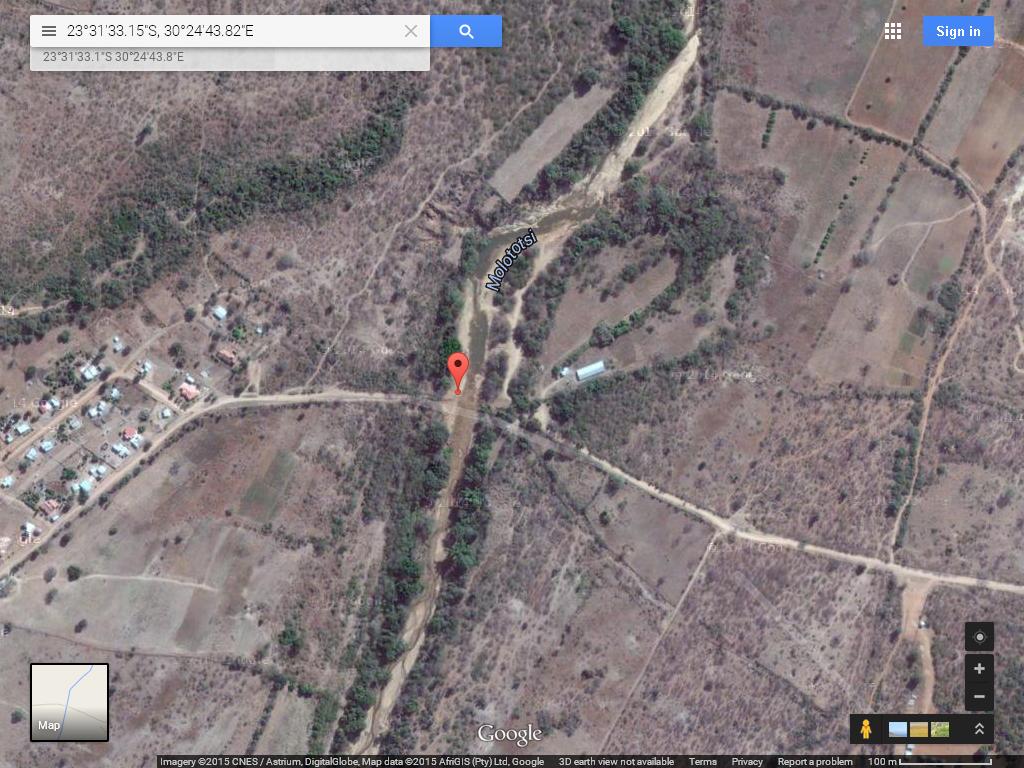This screenshot has height=768, width=1024.
Task: Tap the red location pin marker
Action: pyautogui.click(x=458, y=370)
